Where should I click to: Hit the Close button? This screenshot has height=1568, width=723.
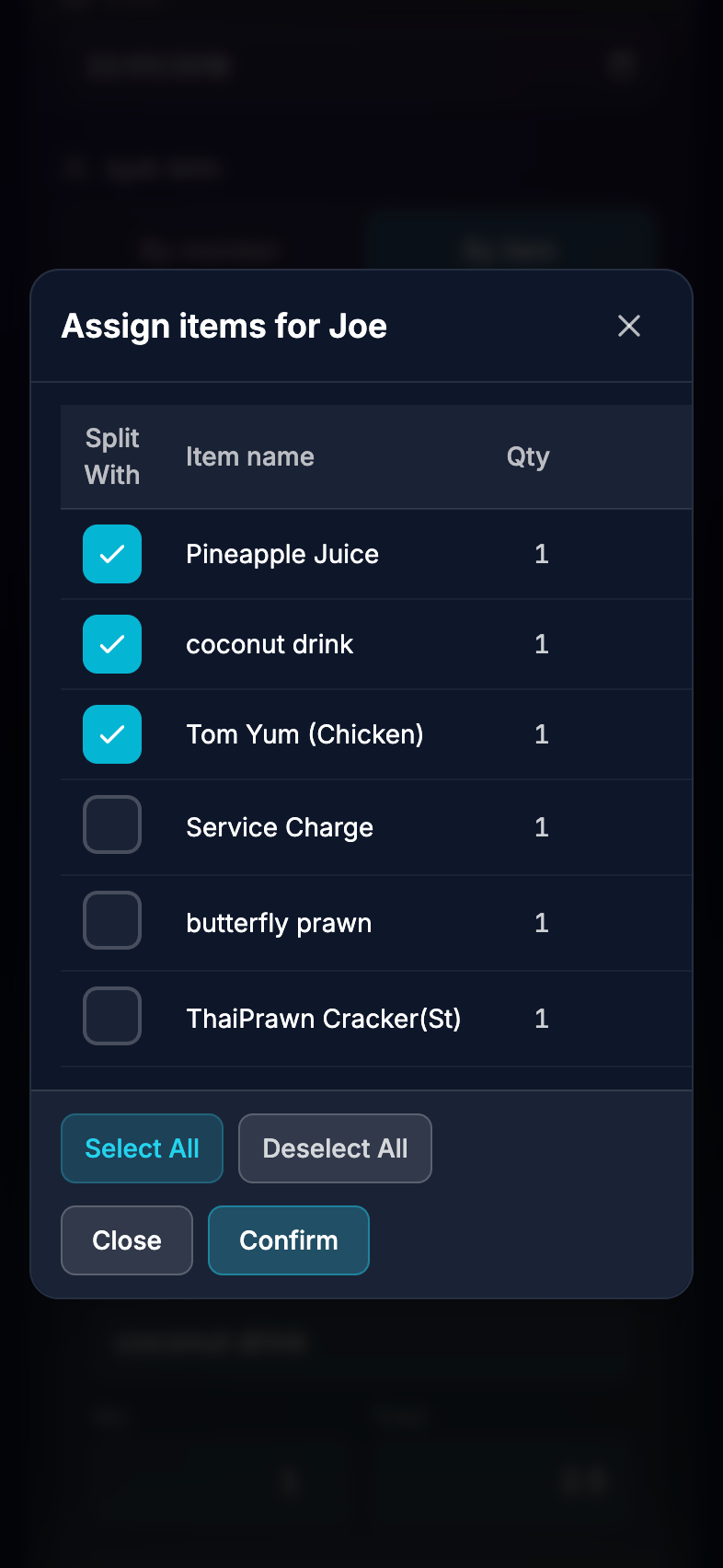coord(127,1240)
